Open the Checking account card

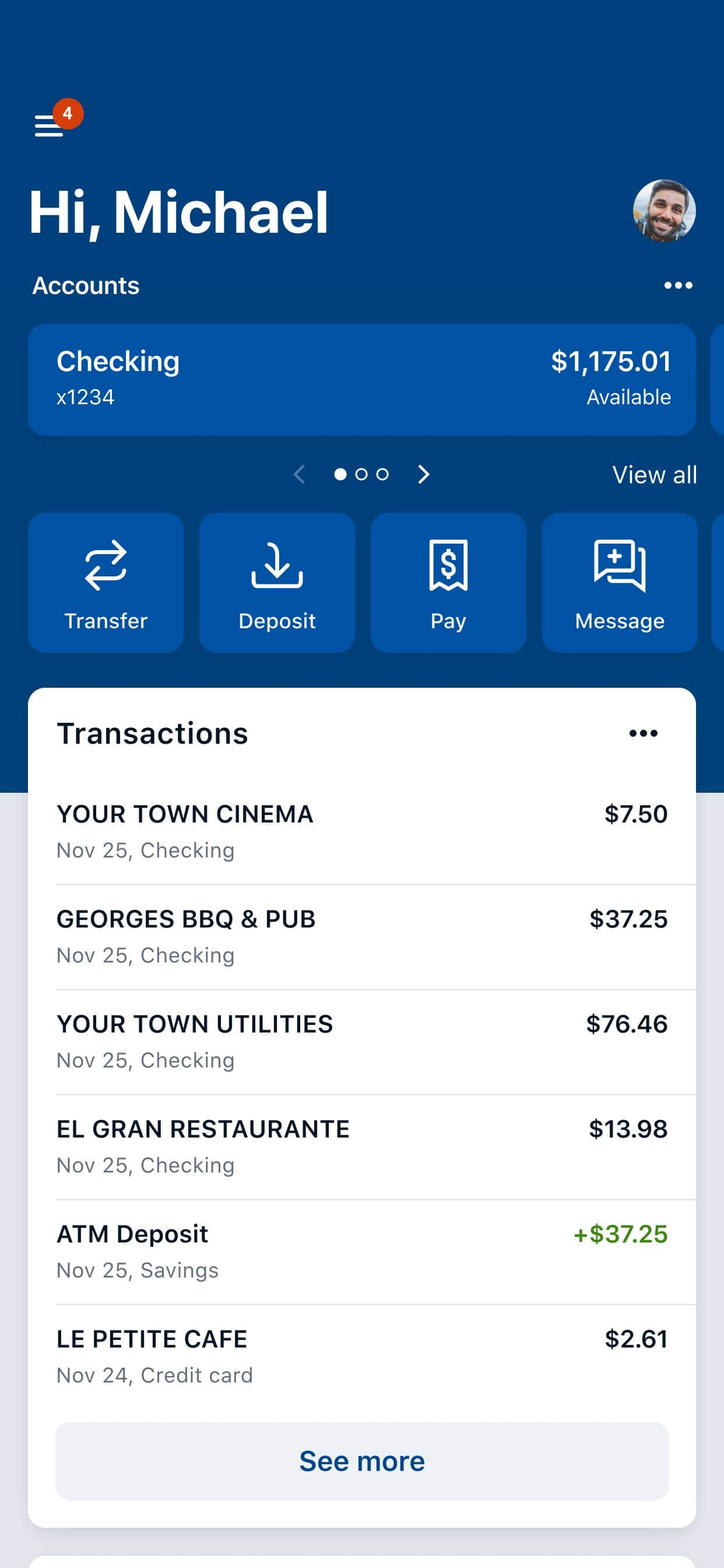click(361, 377)
